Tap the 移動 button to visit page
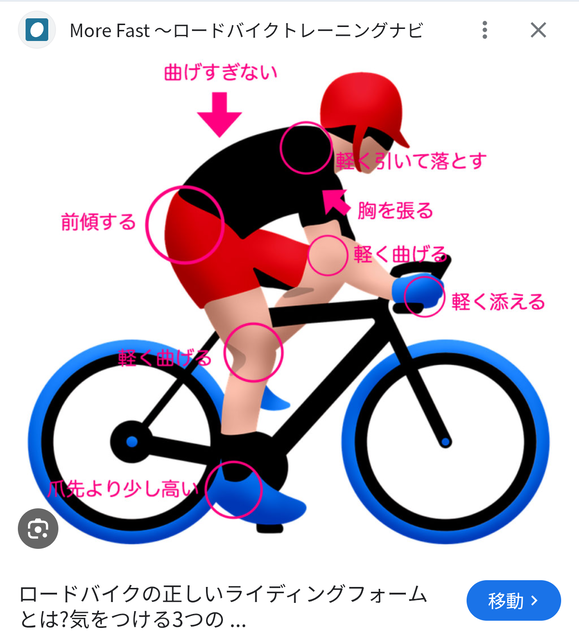This screenshot has height=640, width=579. pyautogui.click(x=514, y=600)
